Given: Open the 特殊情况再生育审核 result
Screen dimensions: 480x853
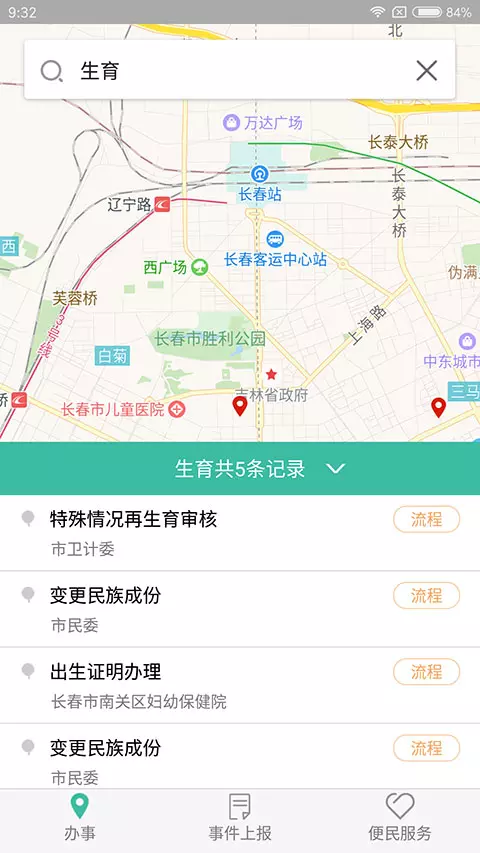Looking at the screenshot, I should click(240, 533).
